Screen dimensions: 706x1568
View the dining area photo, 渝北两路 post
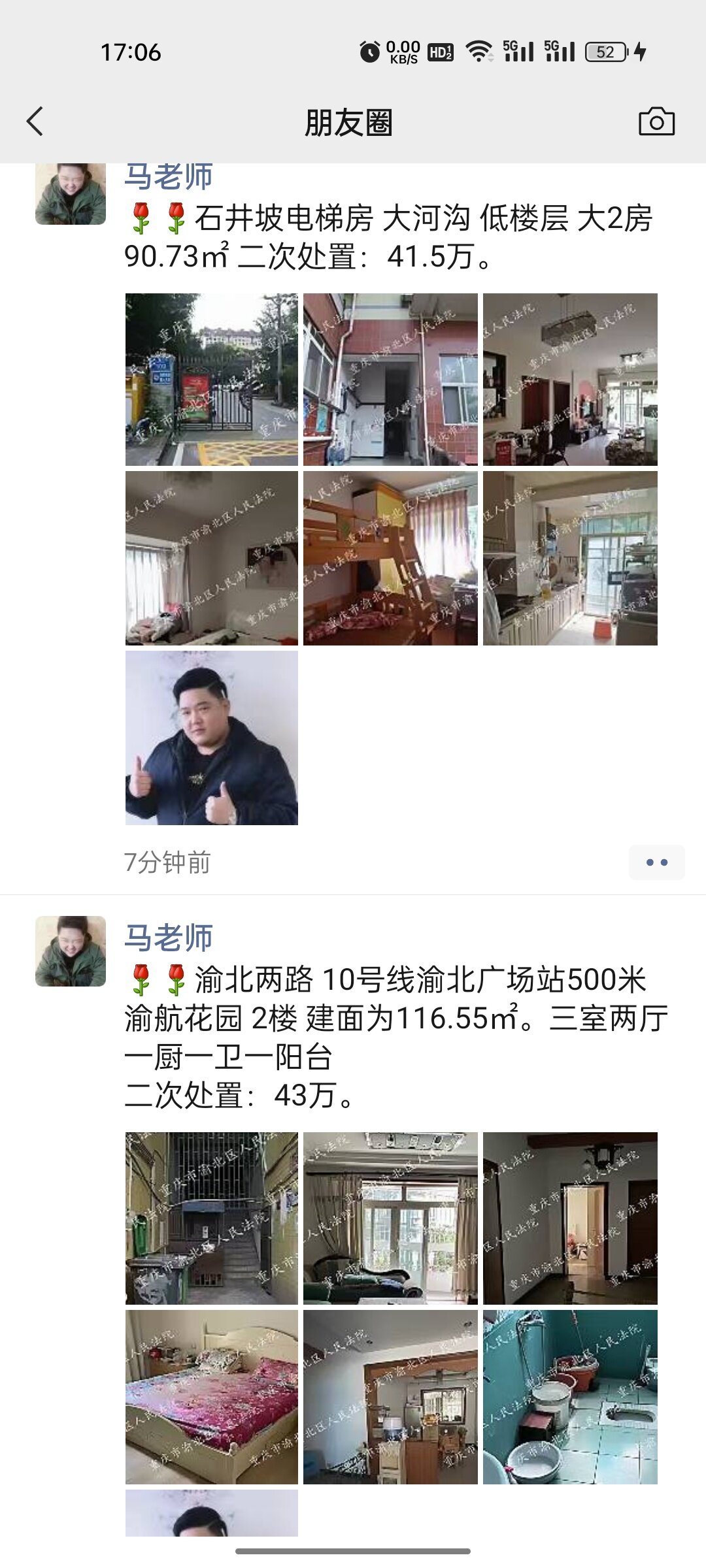point(390,1397)
